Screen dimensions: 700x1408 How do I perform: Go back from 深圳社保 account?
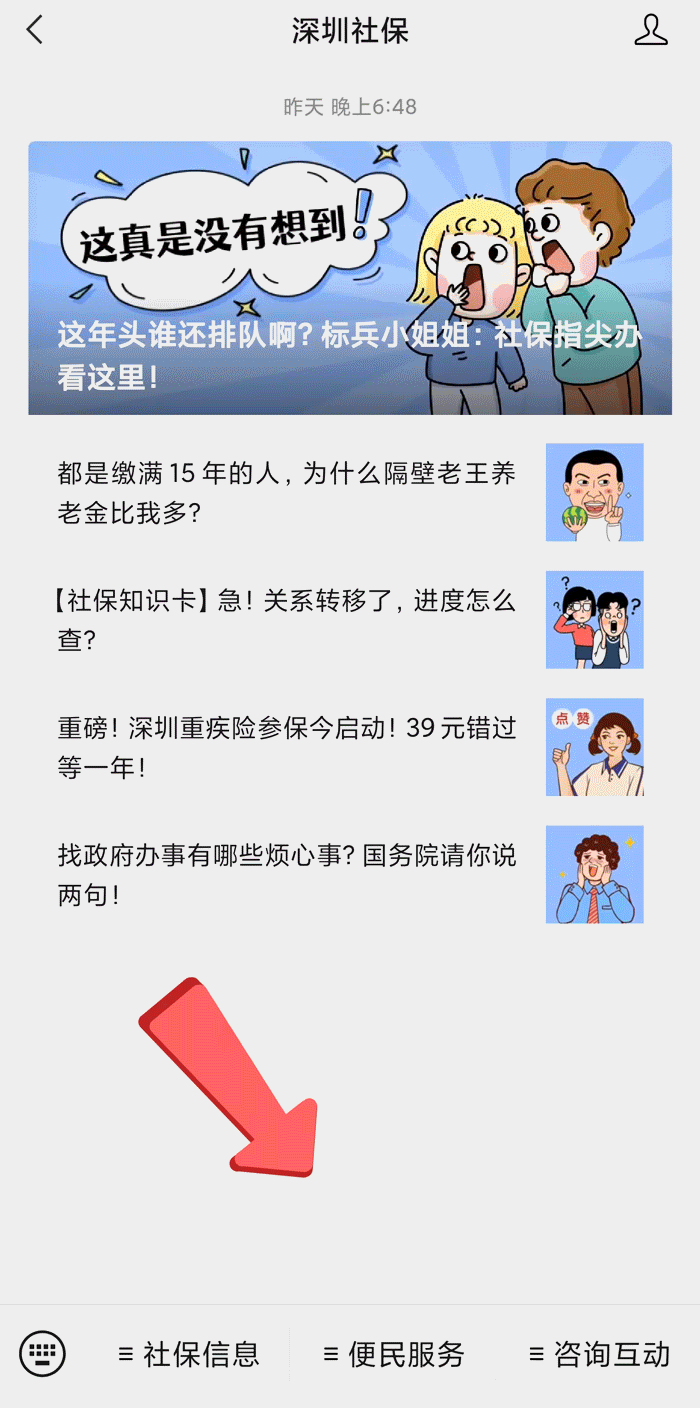[35, 30]
